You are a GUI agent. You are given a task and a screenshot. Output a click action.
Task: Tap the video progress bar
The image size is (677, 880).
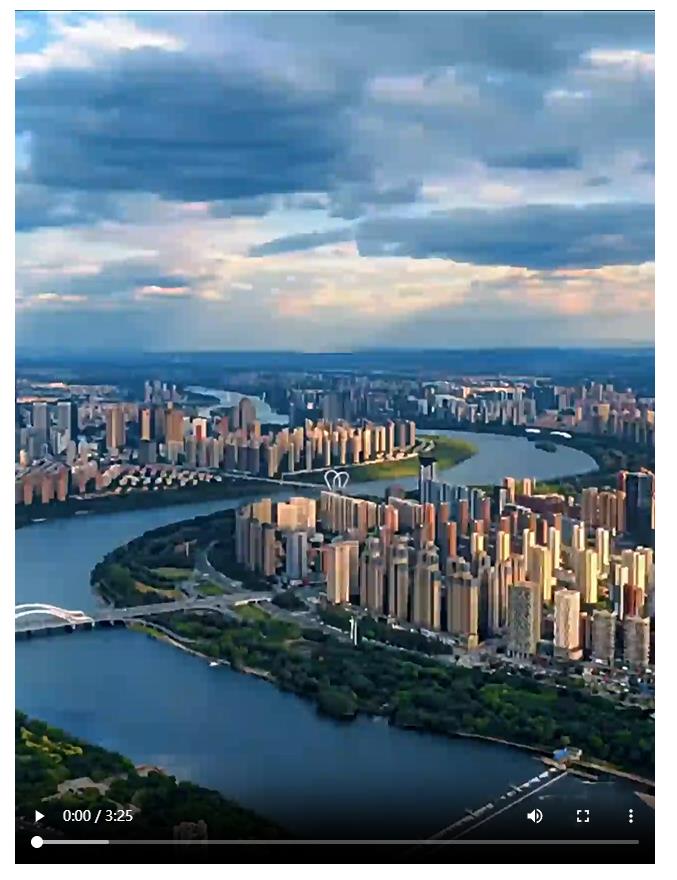(336, 842)
